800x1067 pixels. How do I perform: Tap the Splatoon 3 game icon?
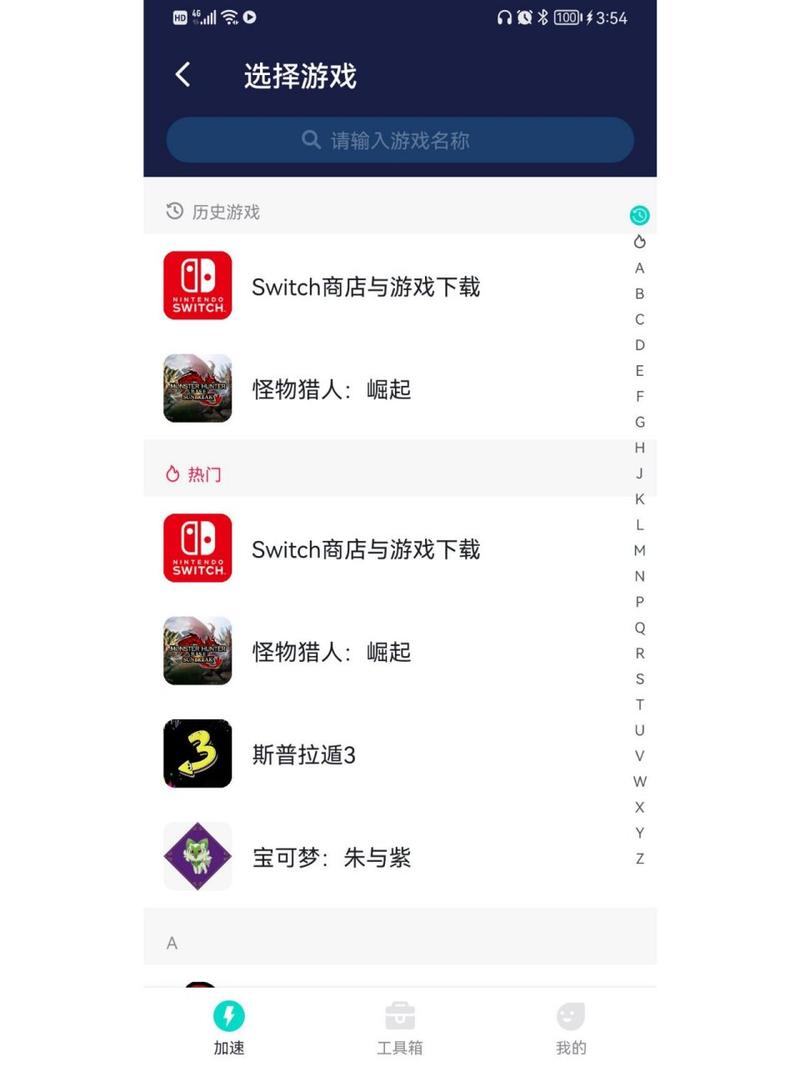click(197, 754)
